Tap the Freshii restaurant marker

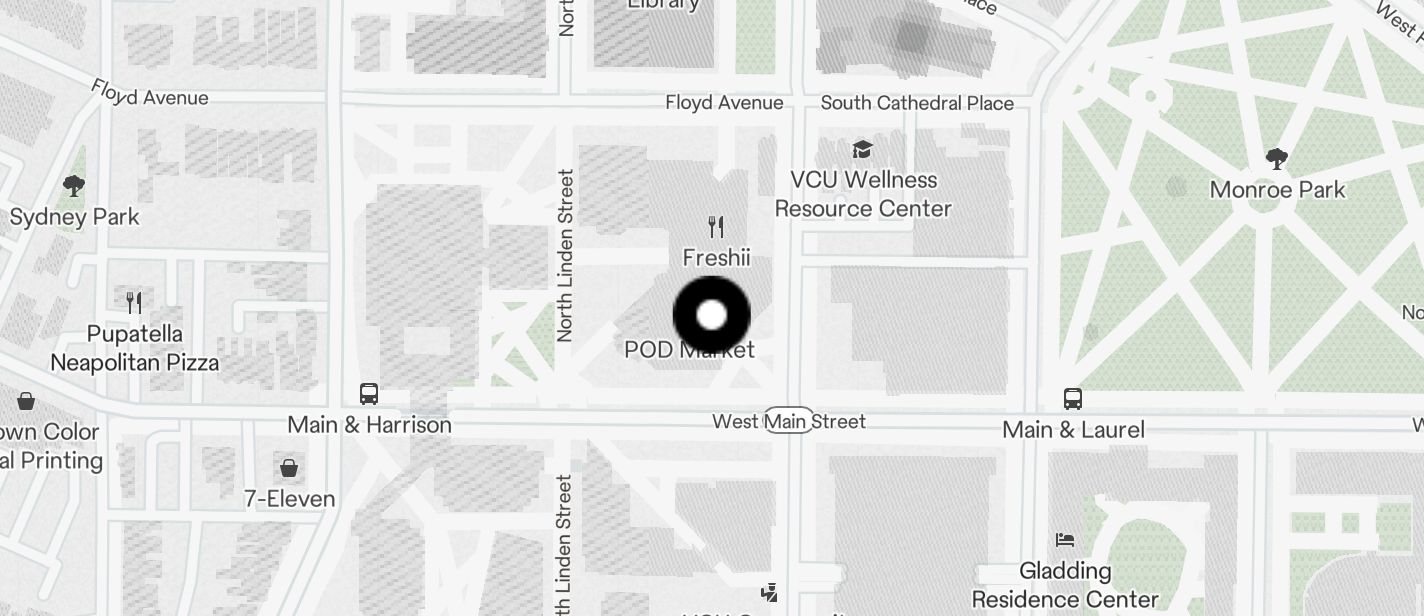pyautogui.click(x=715, y=228)
